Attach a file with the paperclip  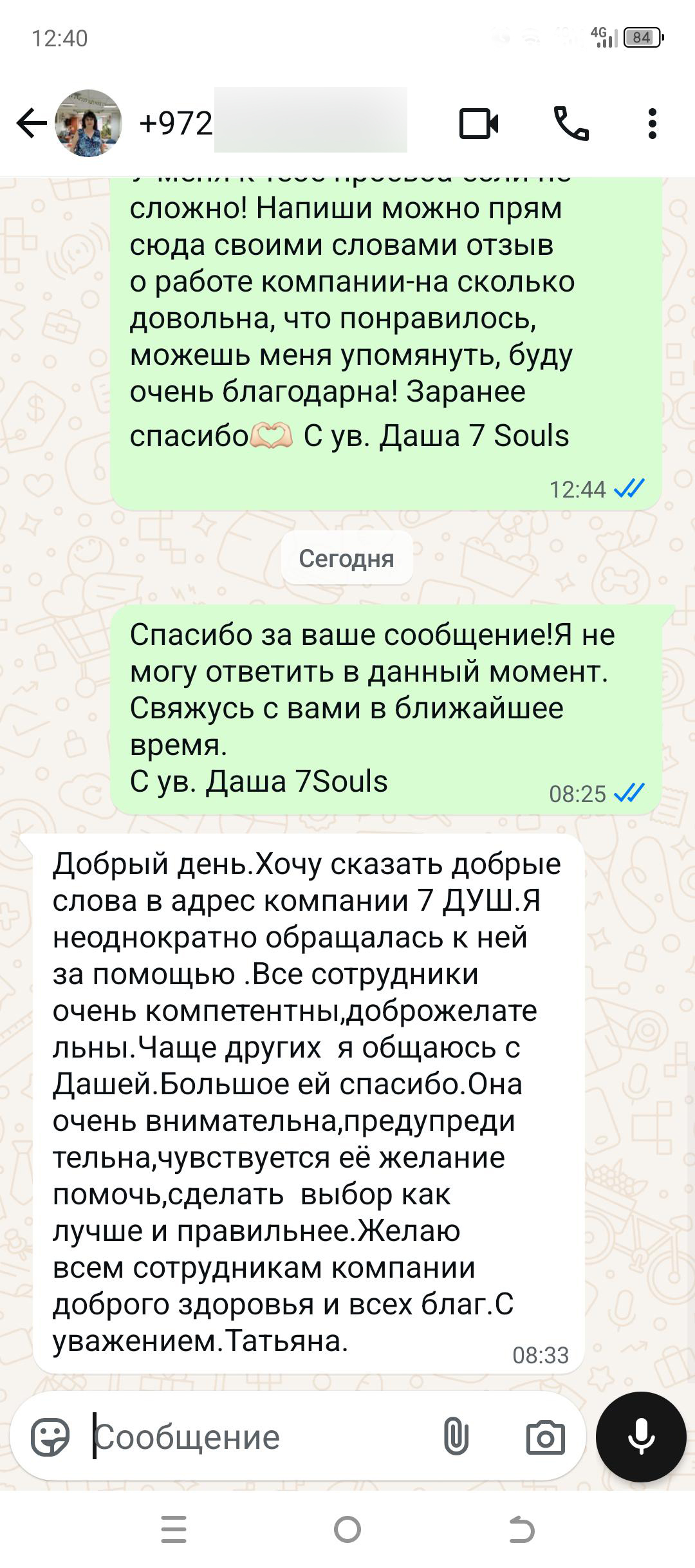[456, 1437]
